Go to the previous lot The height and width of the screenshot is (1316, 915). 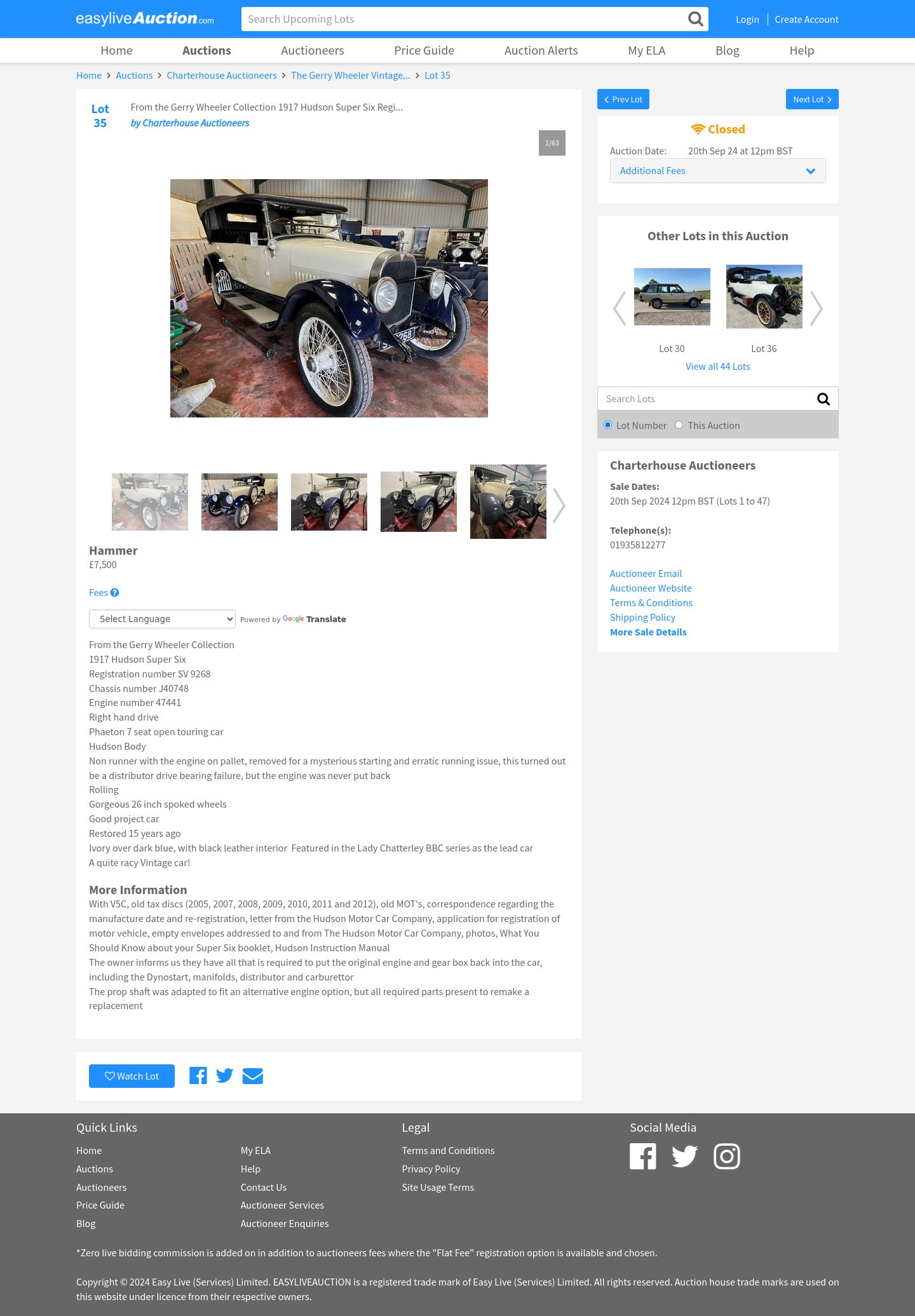(x=623, y=99)
